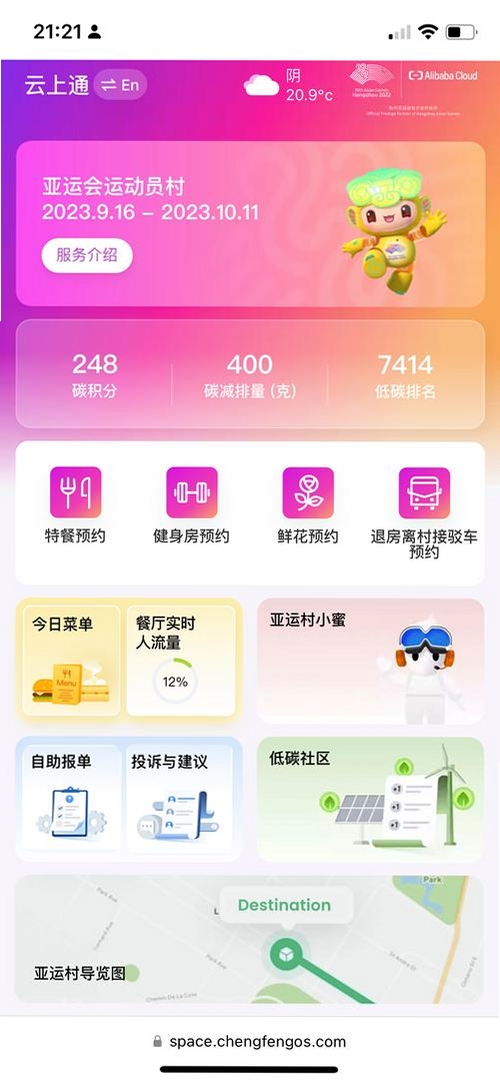Tap the 低碳排名 7414 stat

405,375
